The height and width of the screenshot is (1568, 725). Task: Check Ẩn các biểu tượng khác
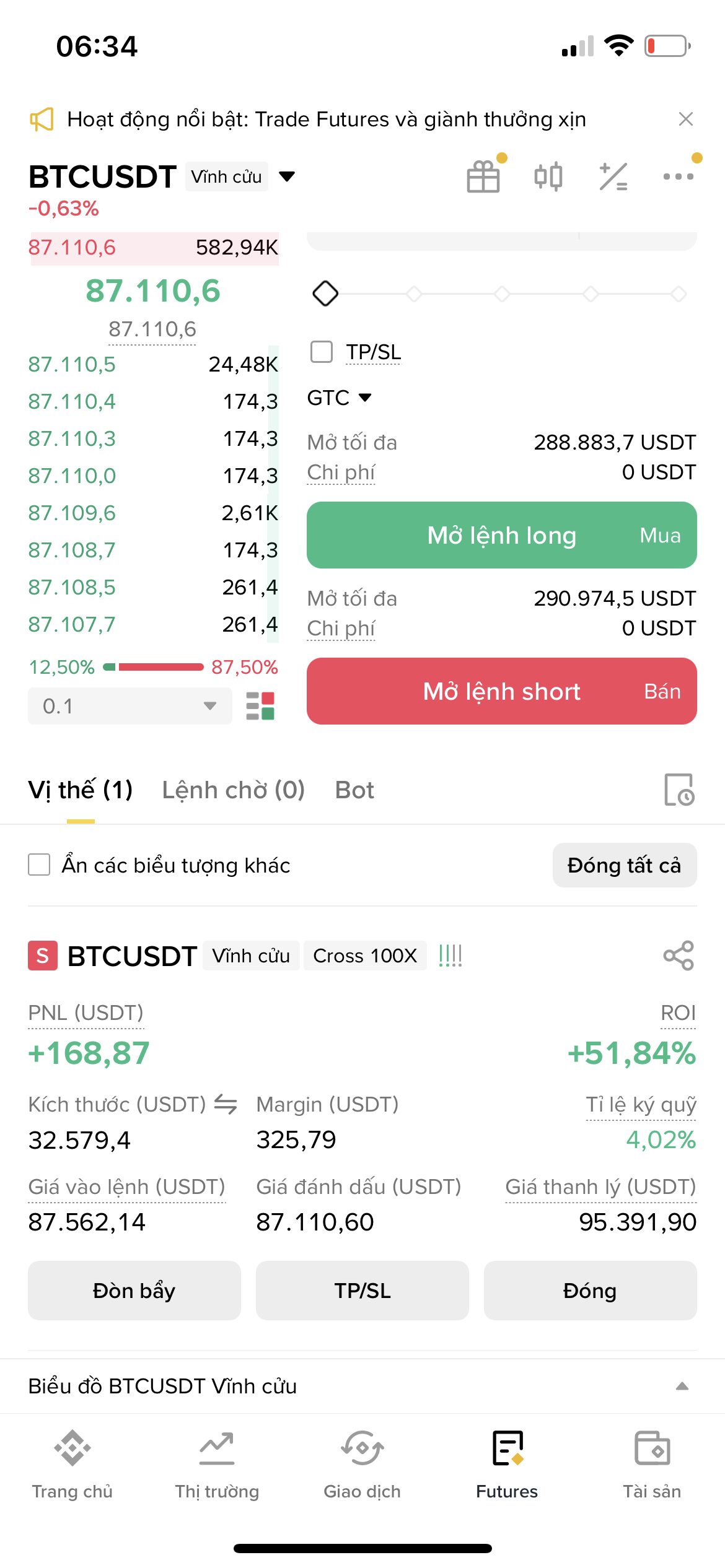(39, 865)
